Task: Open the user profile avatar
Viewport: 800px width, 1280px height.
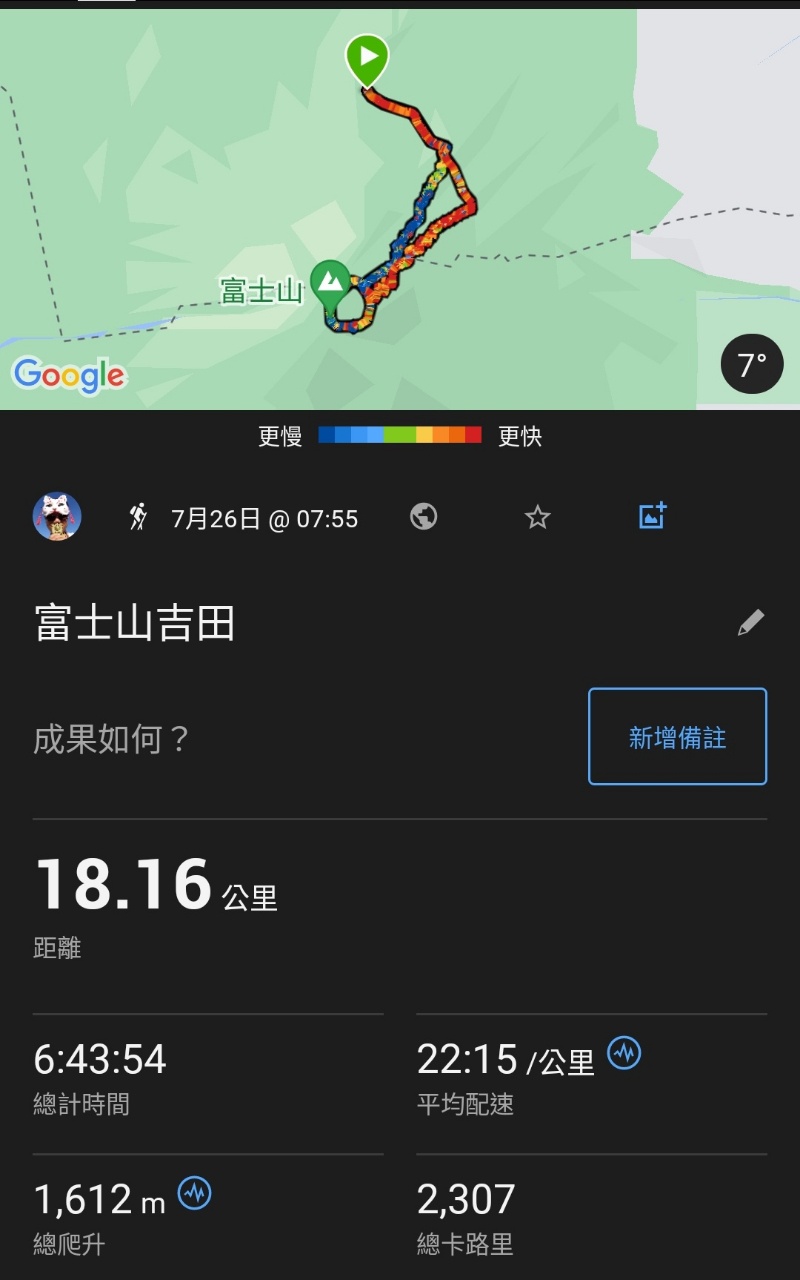Action: (57, 517)
